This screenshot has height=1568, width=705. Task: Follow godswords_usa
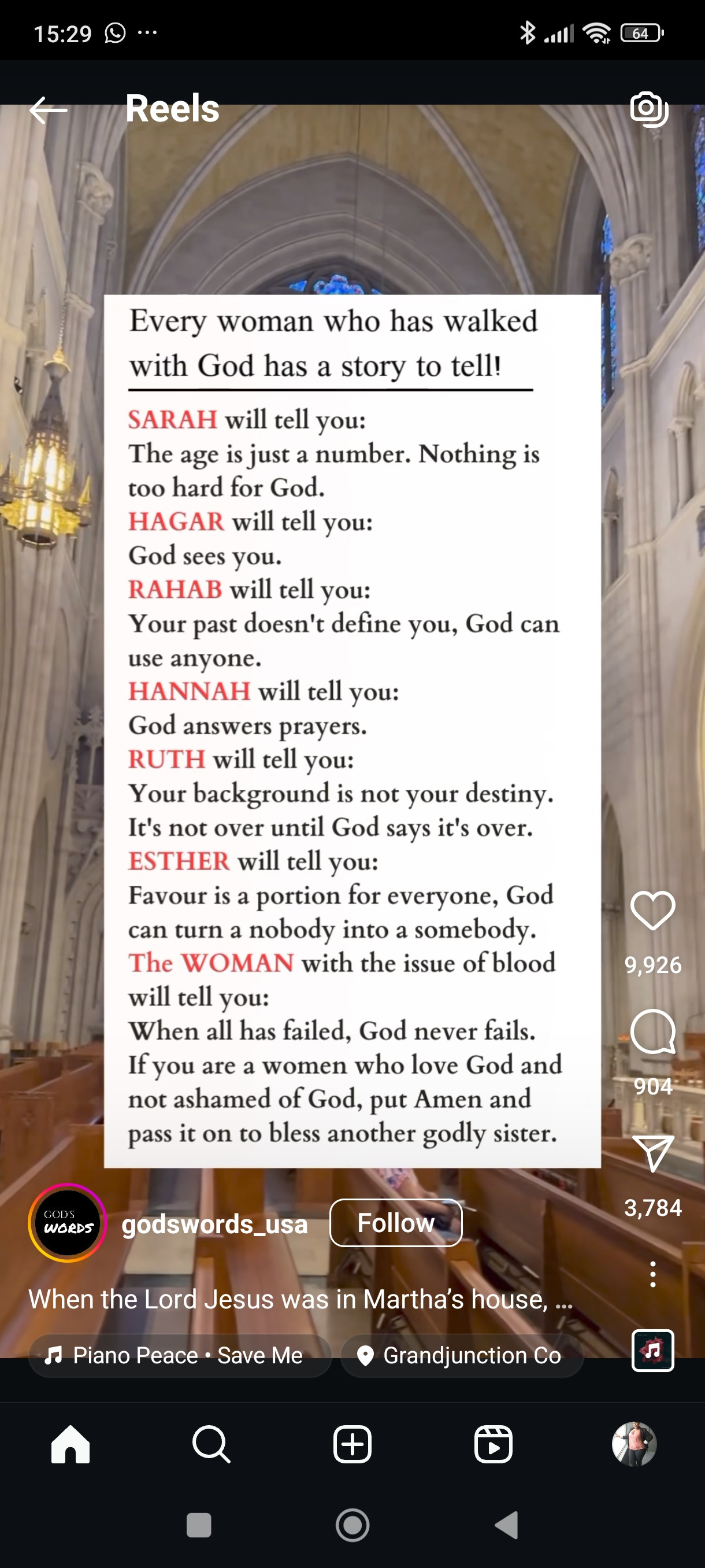pos(395,1223)
